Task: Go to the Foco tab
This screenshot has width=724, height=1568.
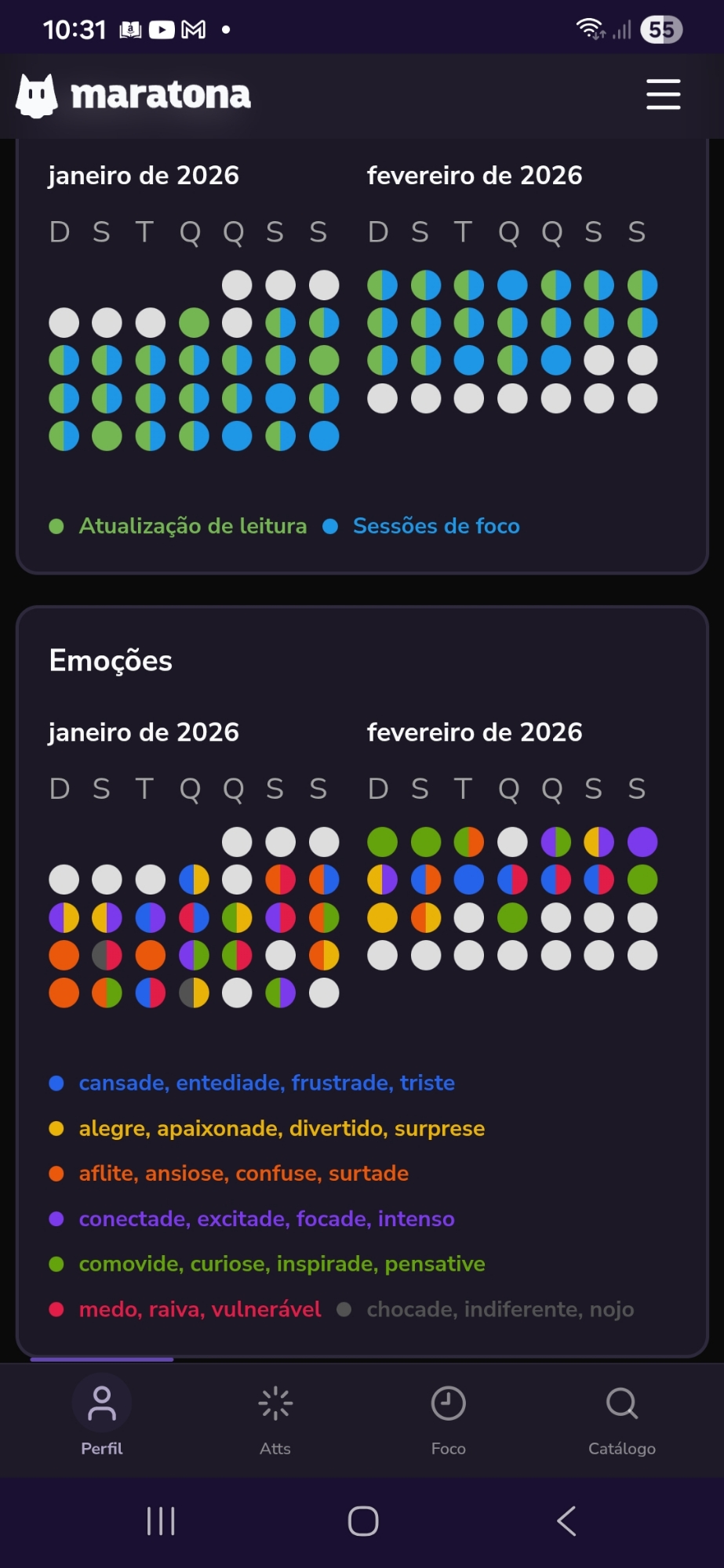Action: click(449, 1419)
